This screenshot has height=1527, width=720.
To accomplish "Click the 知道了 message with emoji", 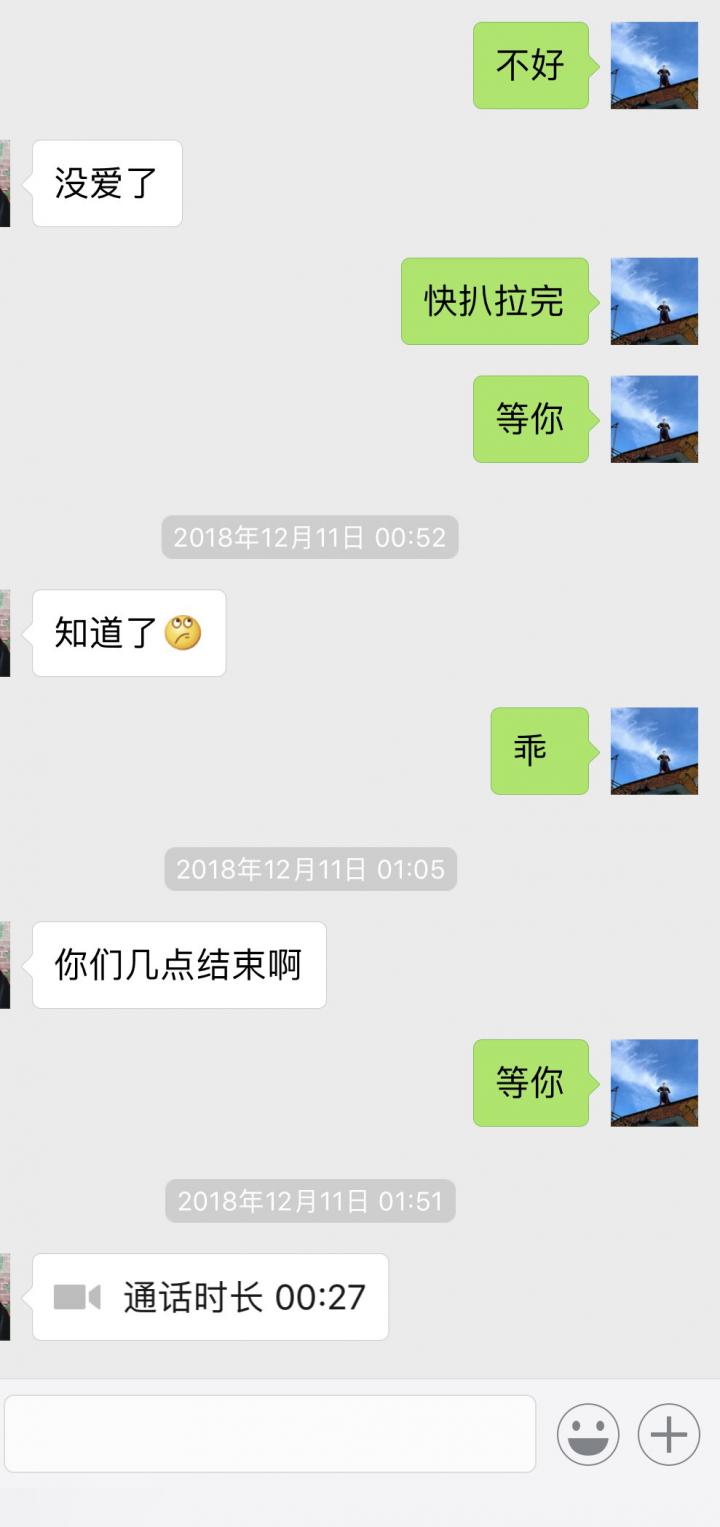I will click(x=128, y=633).
